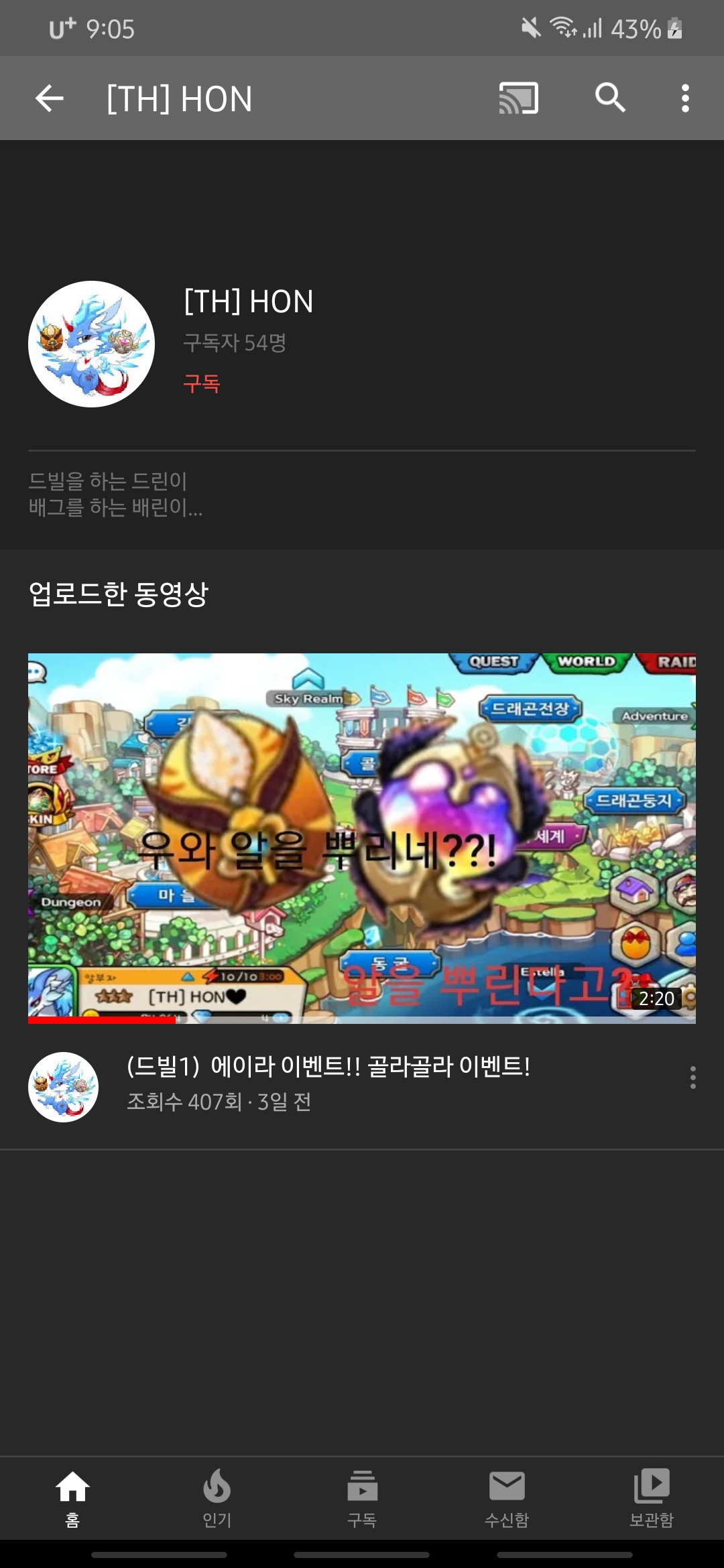Switch to the 인기 trending tab

pos(217,1498)
